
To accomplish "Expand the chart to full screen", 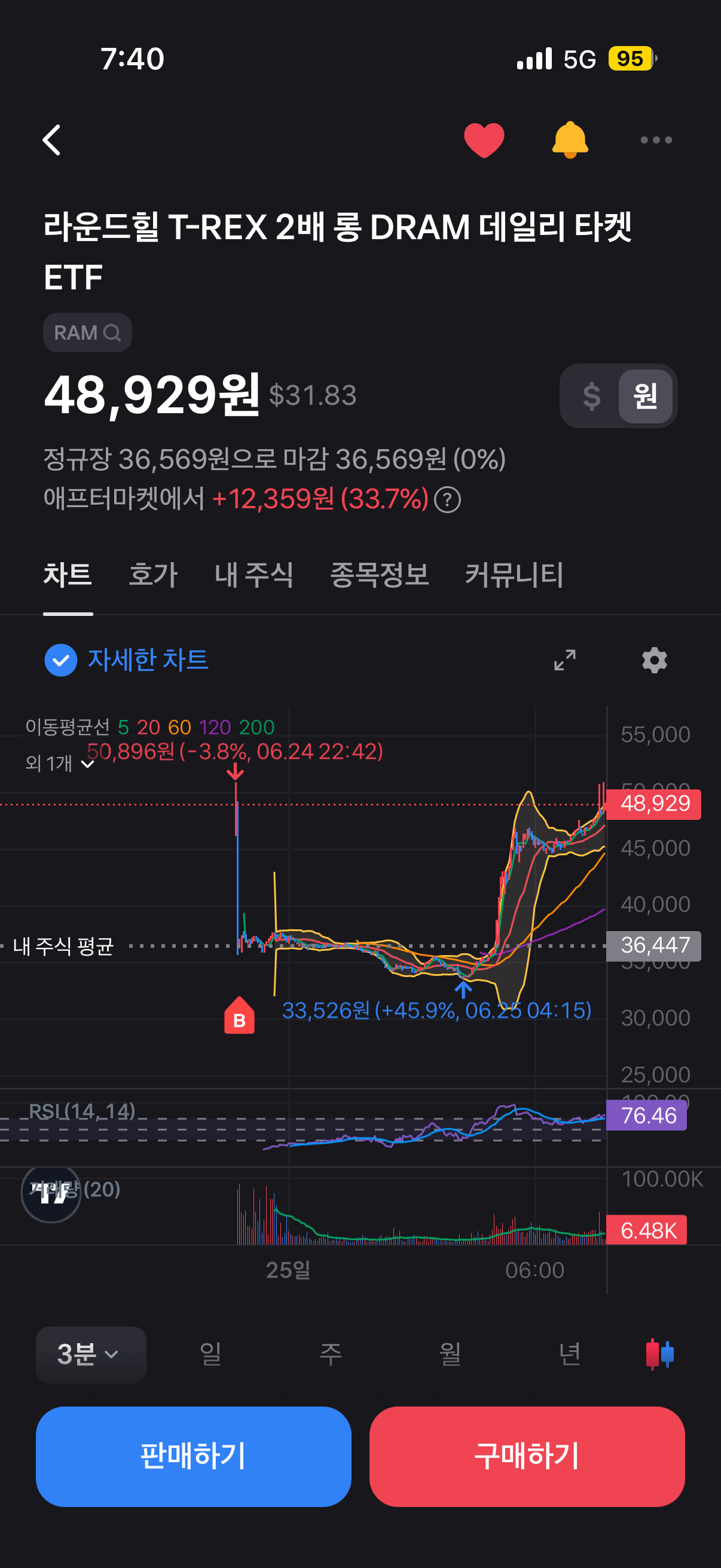I will pyautogui.click(x=564, y=660).
